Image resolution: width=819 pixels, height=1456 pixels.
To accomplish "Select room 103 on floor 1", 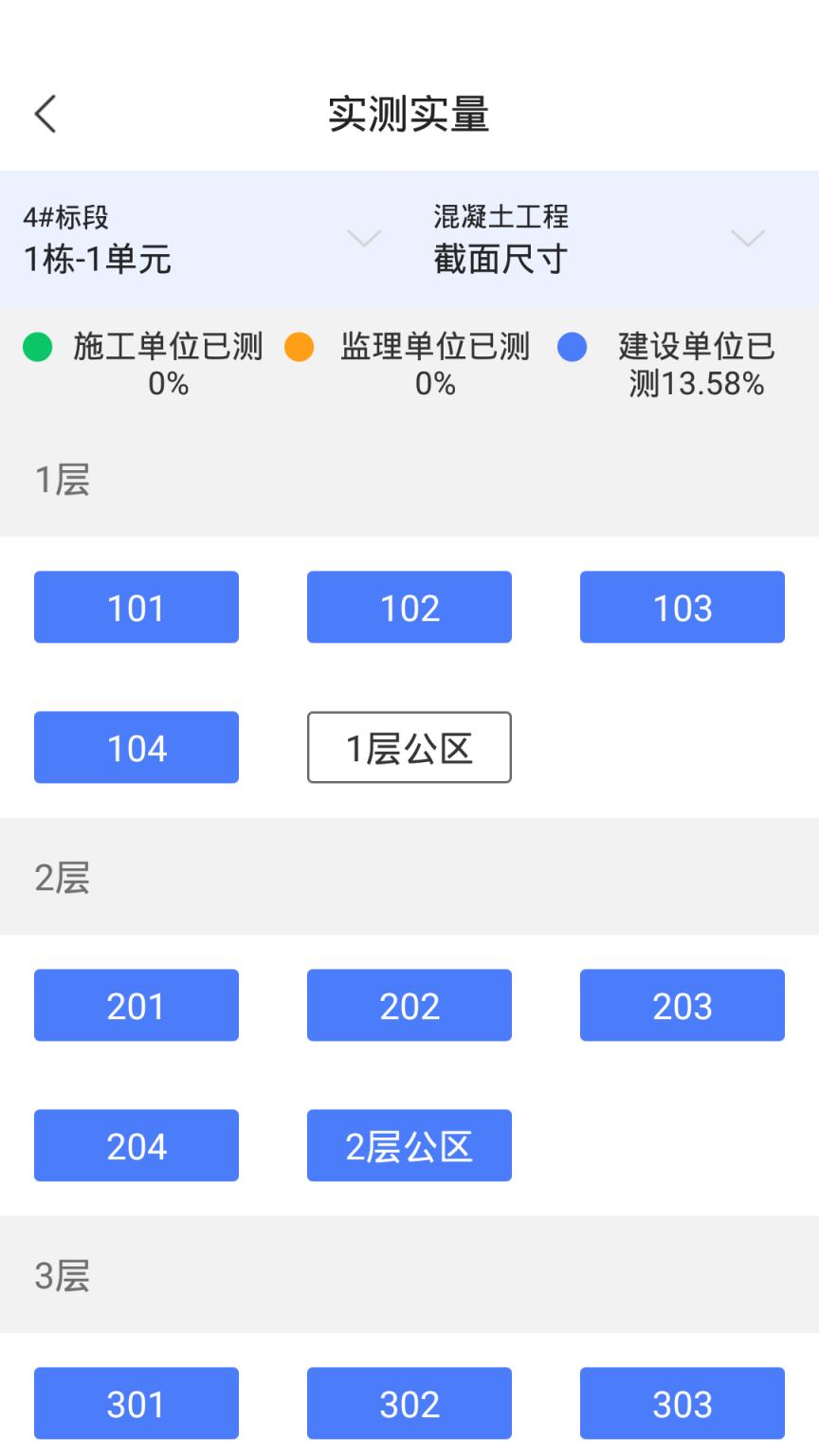I will coord(682,607).
